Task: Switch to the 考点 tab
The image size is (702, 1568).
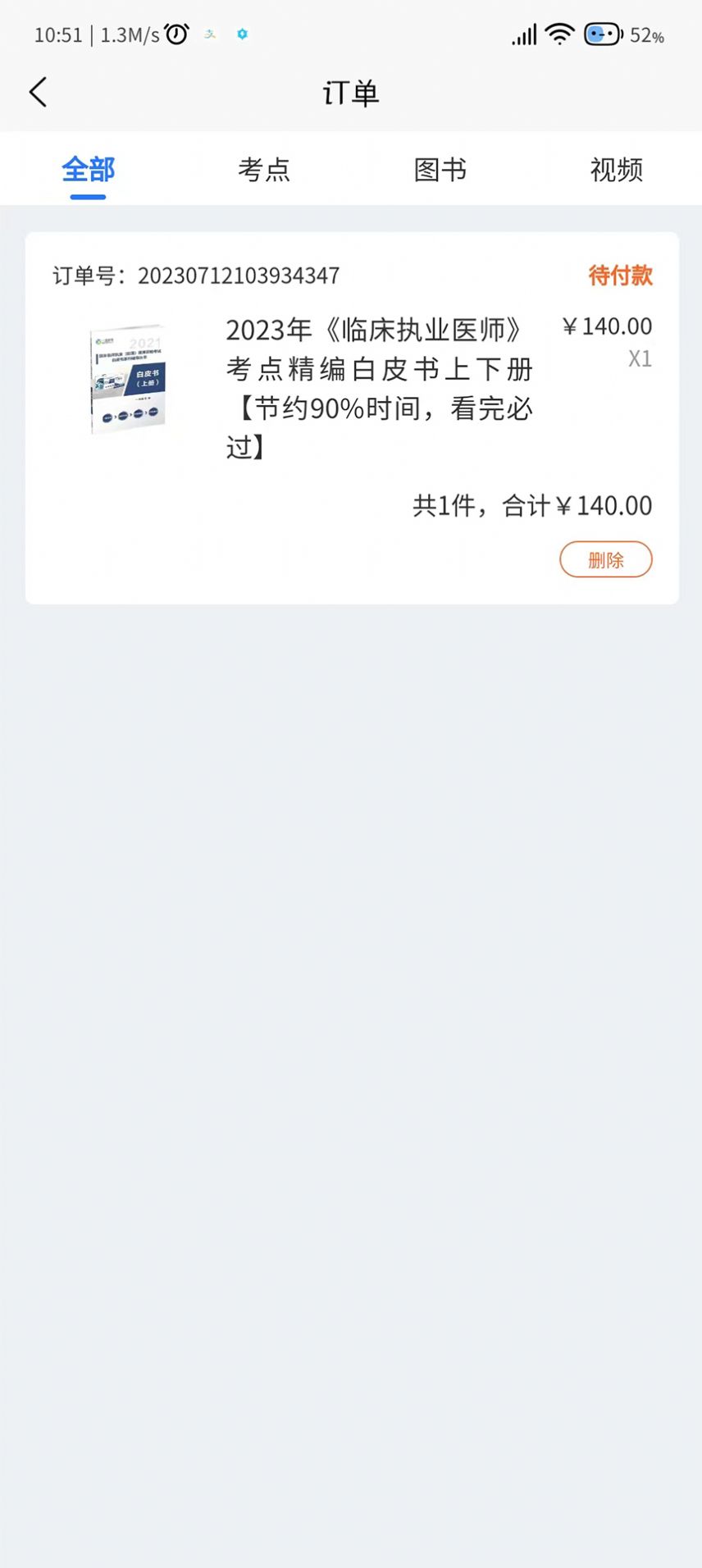Action: tap(264, 170)
